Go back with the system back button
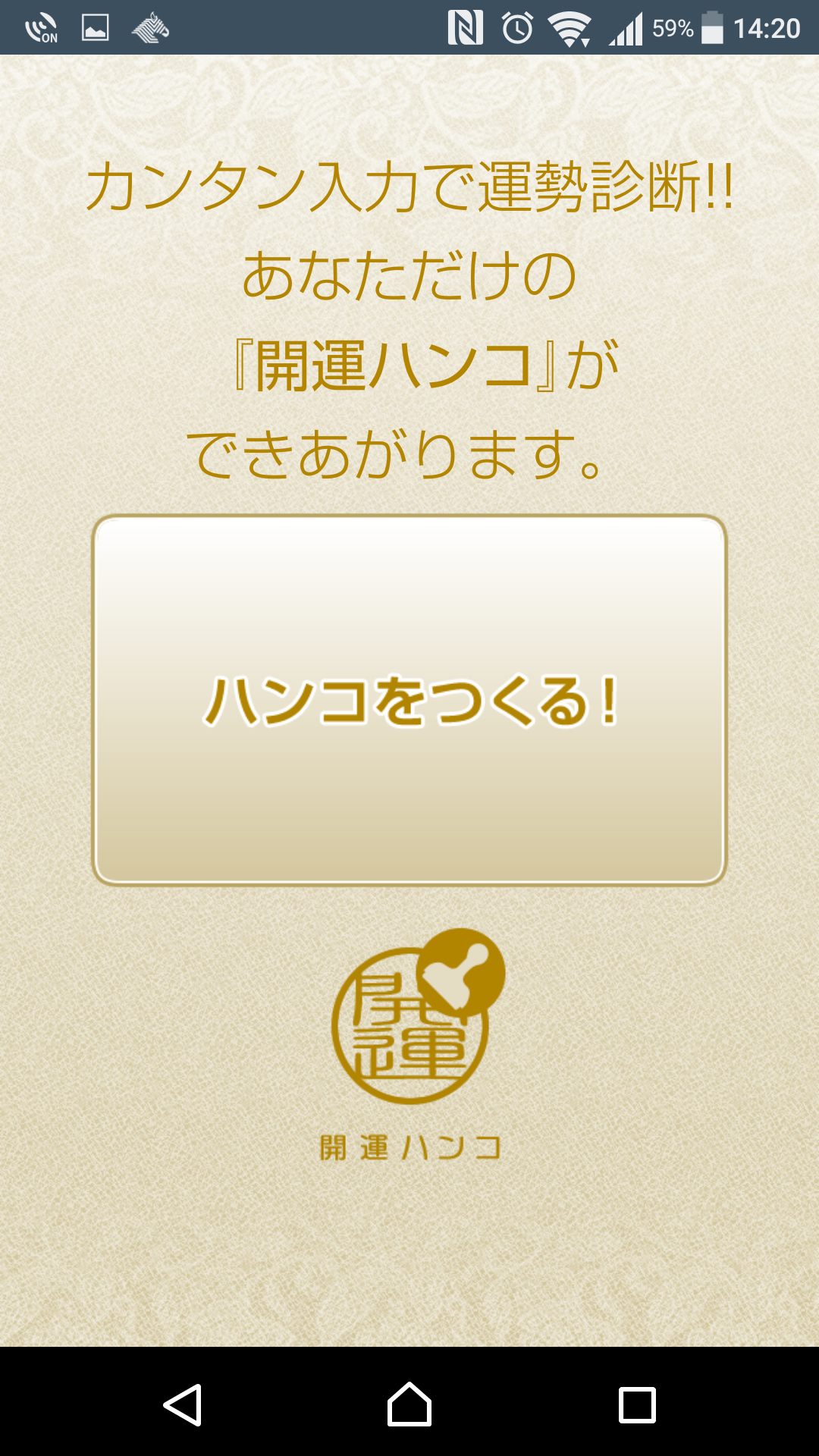The width and height of the screenshot is (819, 1456). click(182, 1405)
